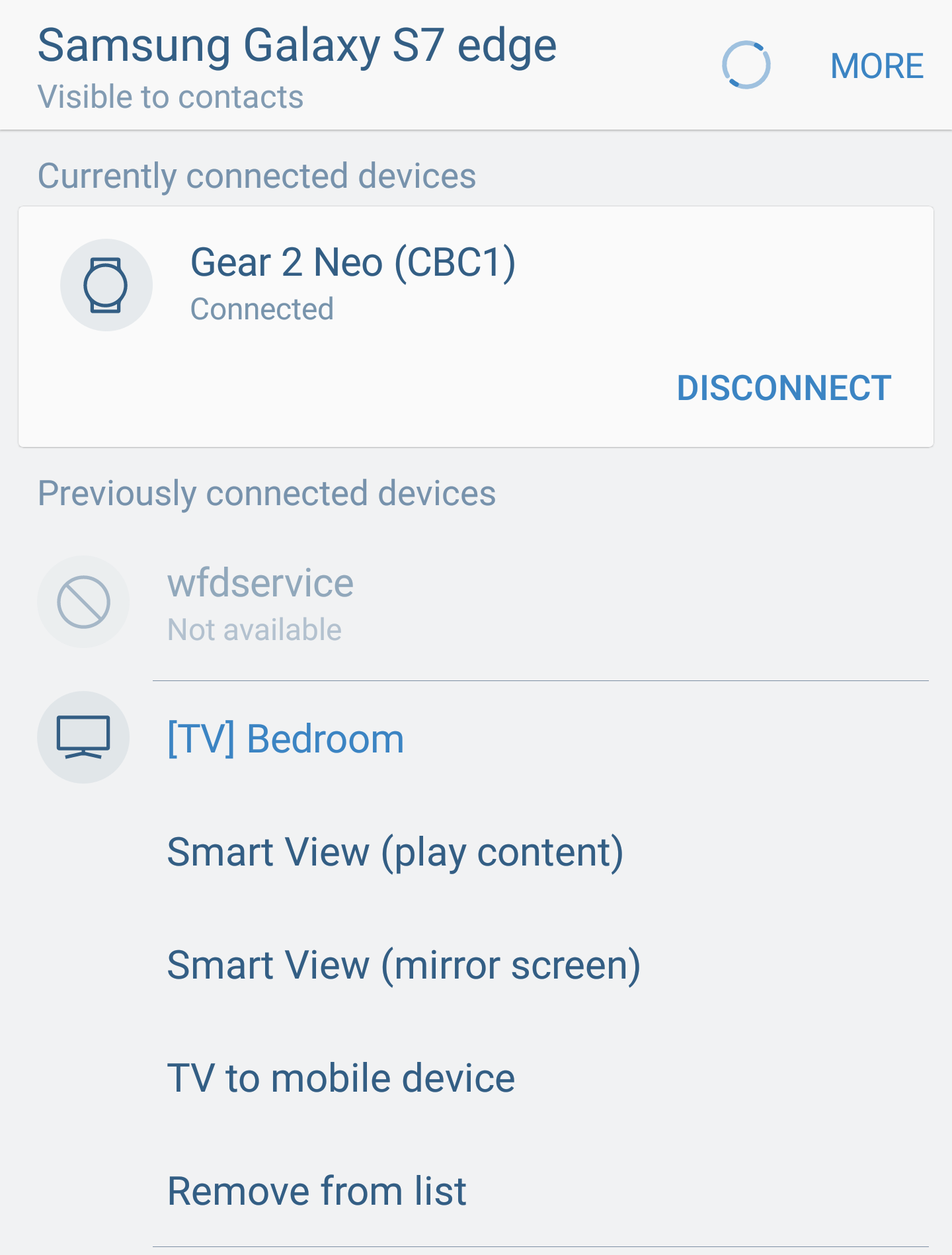Image resolution: width=952 pixels, height=1255 pixels.
Task: Open the MORE menu
Action: pos(876,66)
